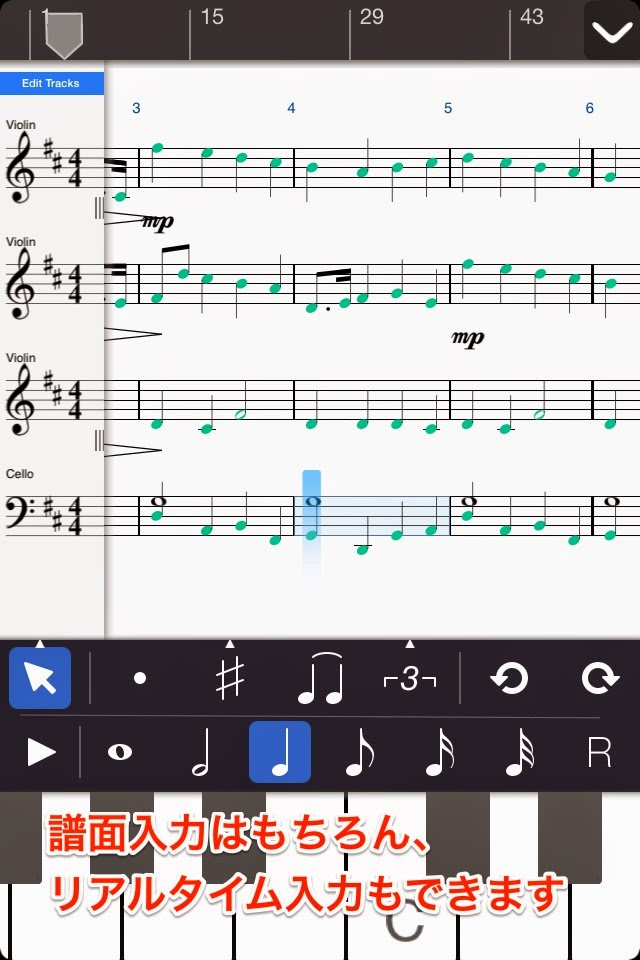This screenshot has width=640, height=960.
Task: Redo the last undone edit
Action: (x=599, y=680)
